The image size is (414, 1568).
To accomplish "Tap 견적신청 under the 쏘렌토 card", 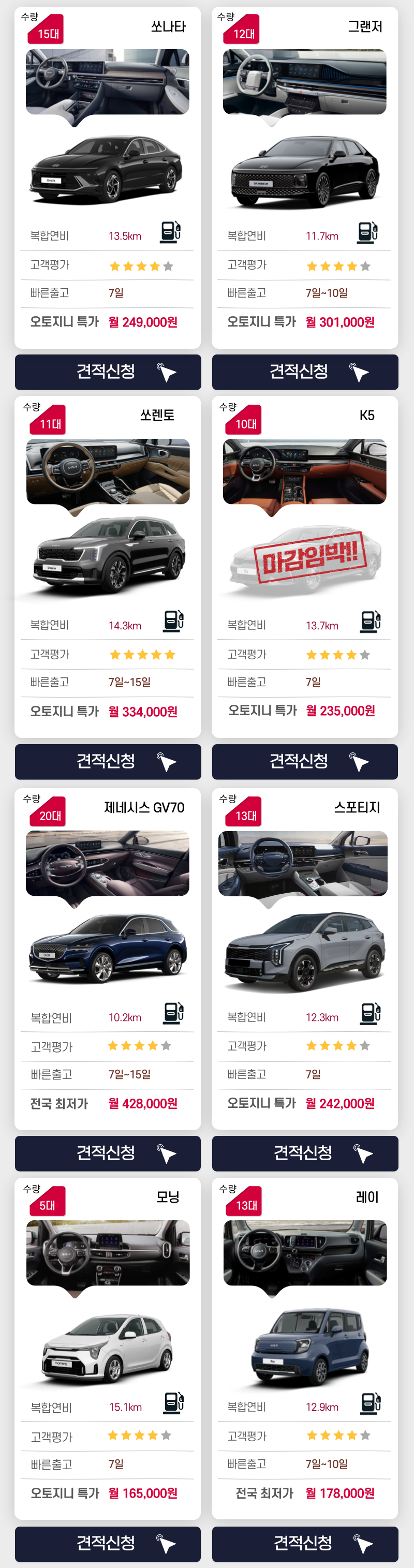I will [x=108, y=761].
